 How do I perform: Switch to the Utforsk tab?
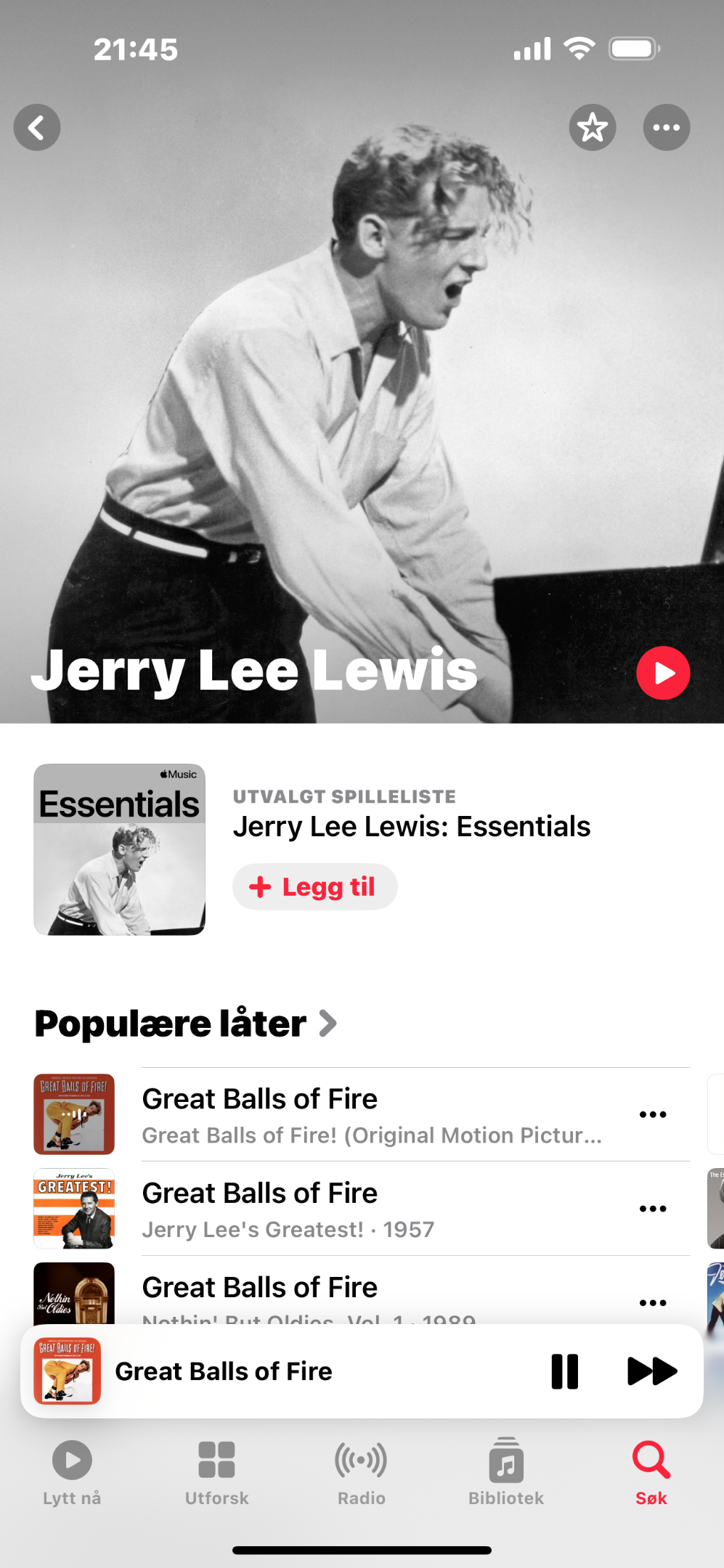point(216,1473)
